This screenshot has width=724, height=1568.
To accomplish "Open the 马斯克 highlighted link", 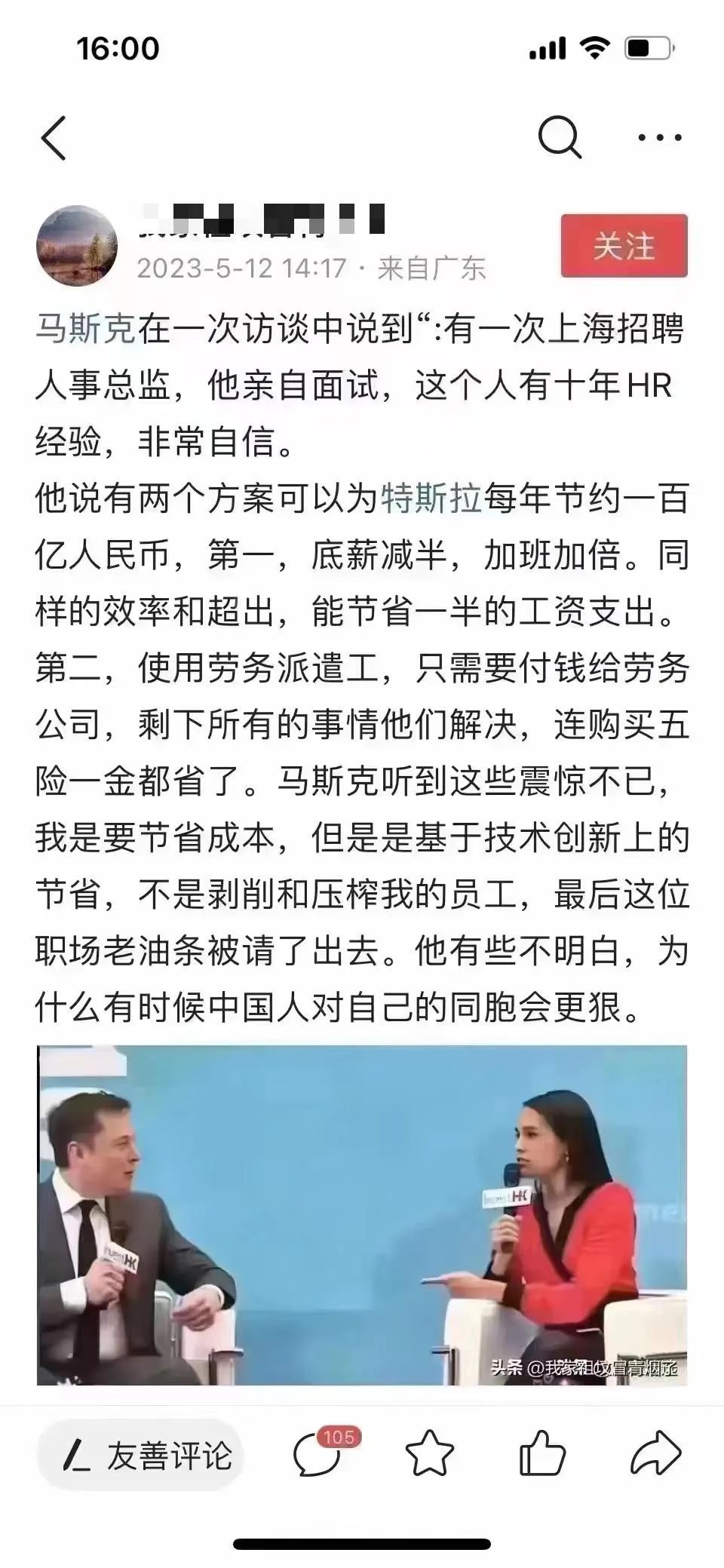I will point(85,330).
